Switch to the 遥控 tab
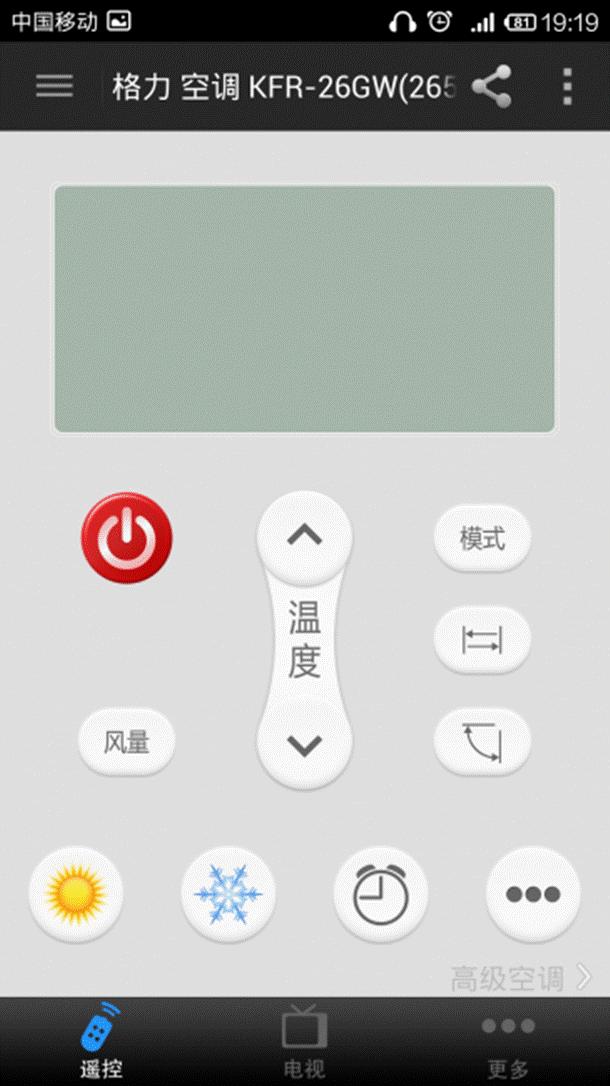Viewport: 610px width, 1086px height. click(x=101, y=1042)
